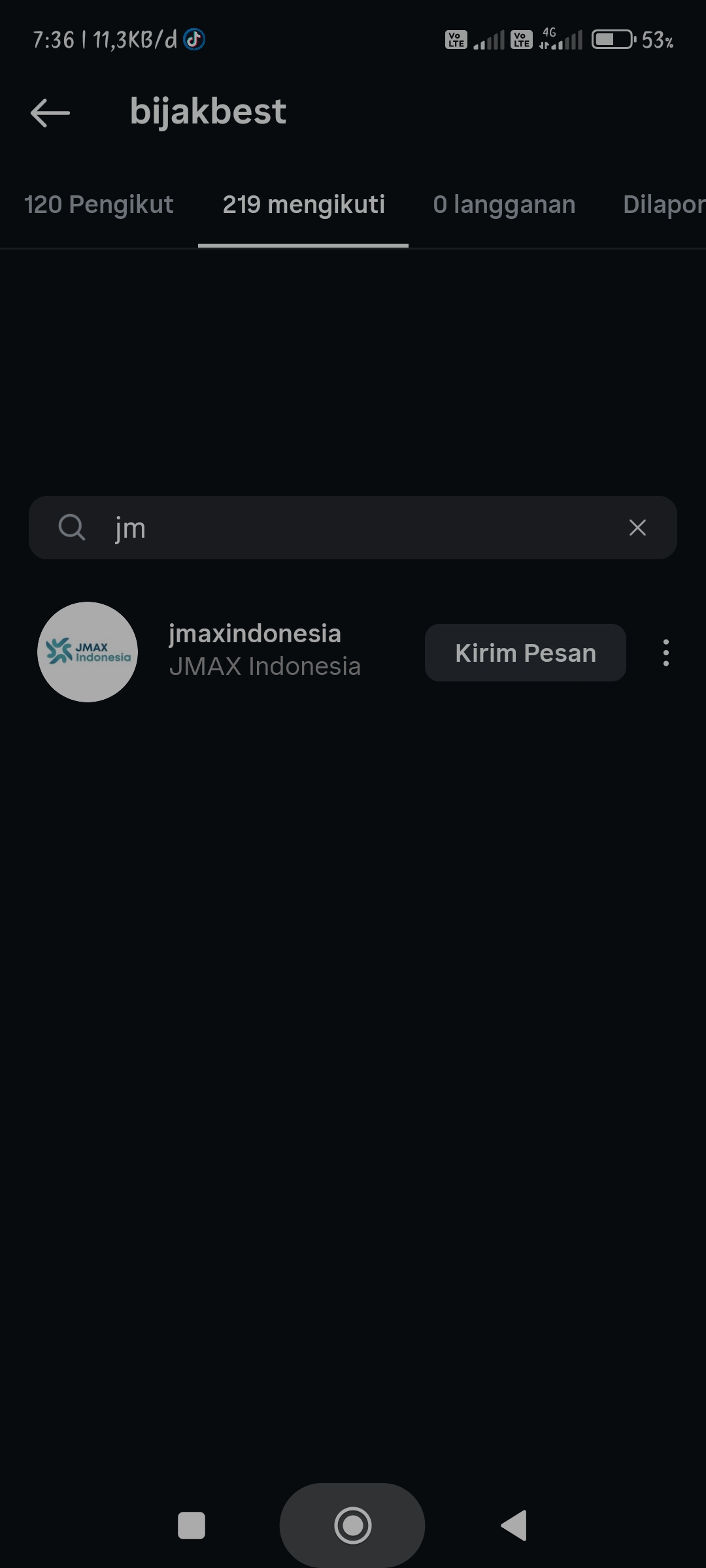Switch to the 120 Pengikut tab

click(99, 204)
